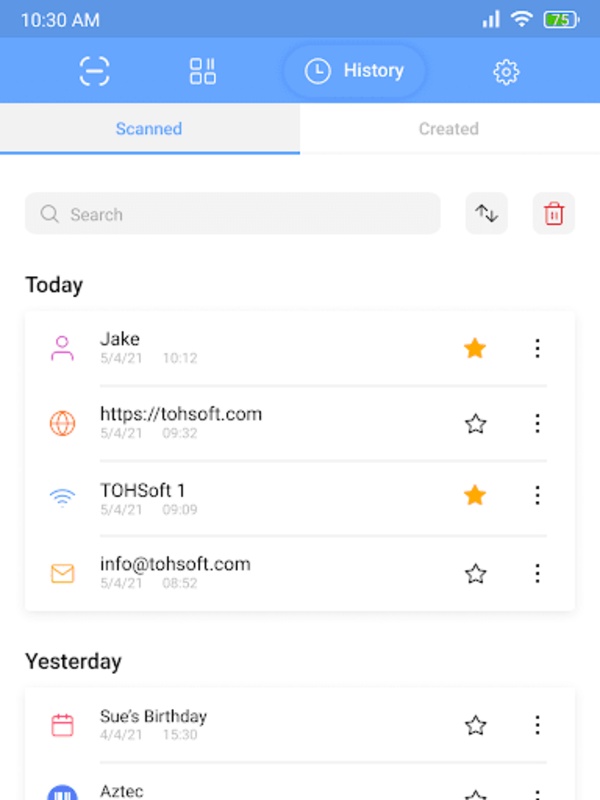Open the create QR code tab
Screen dimensions: 600x800
[x=203, y=71]
